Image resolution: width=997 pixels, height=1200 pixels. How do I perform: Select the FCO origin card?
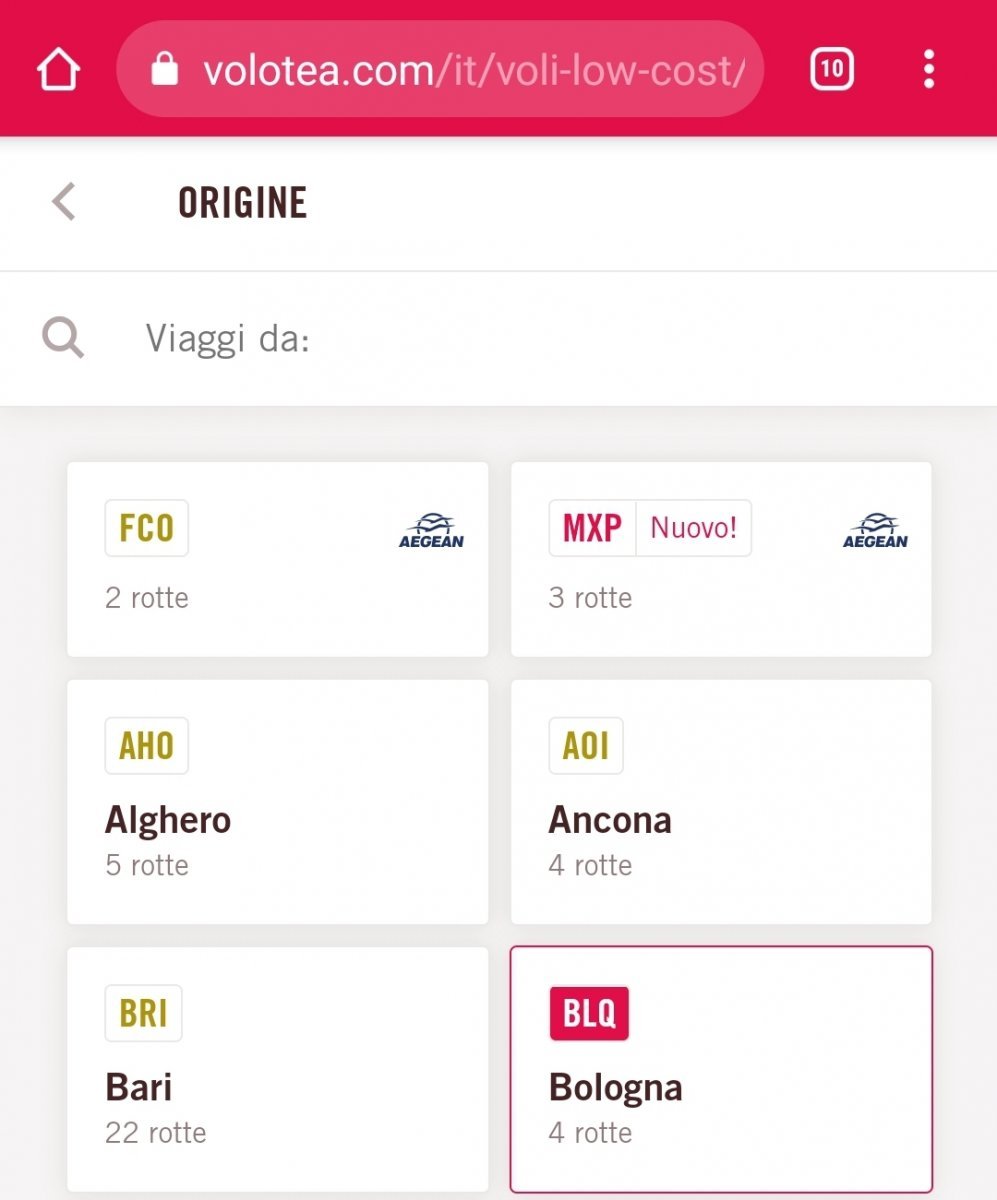click(x=277, y=559)
